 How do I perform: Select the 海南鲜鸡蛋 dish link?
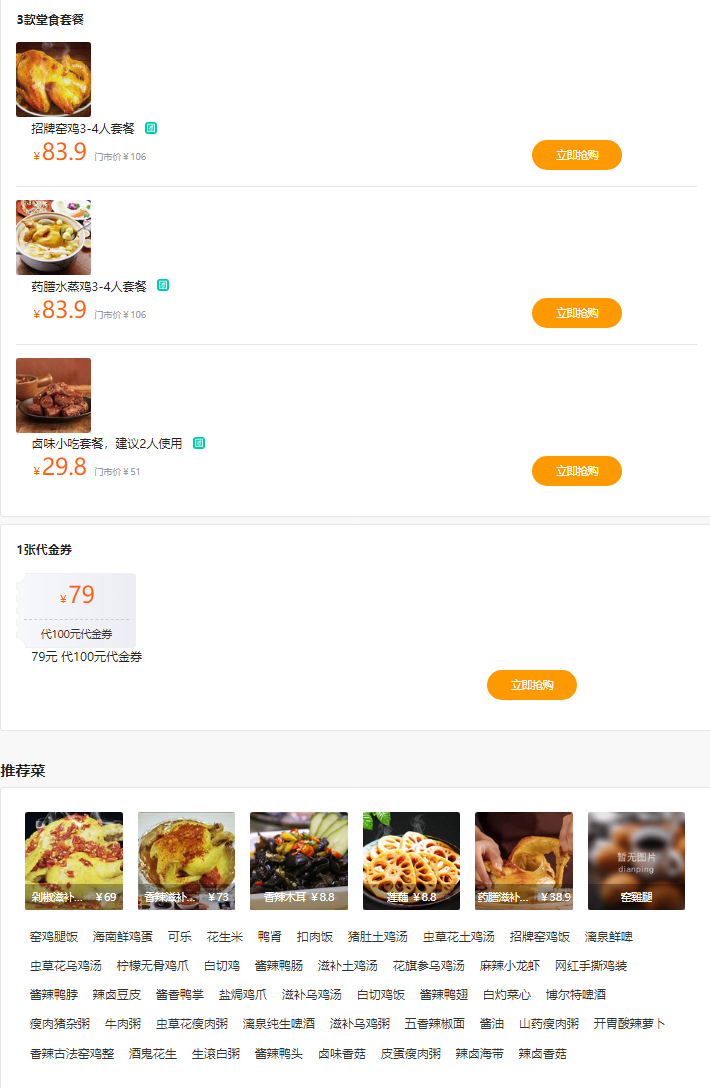pyautogui.click(x=123, y=937)
